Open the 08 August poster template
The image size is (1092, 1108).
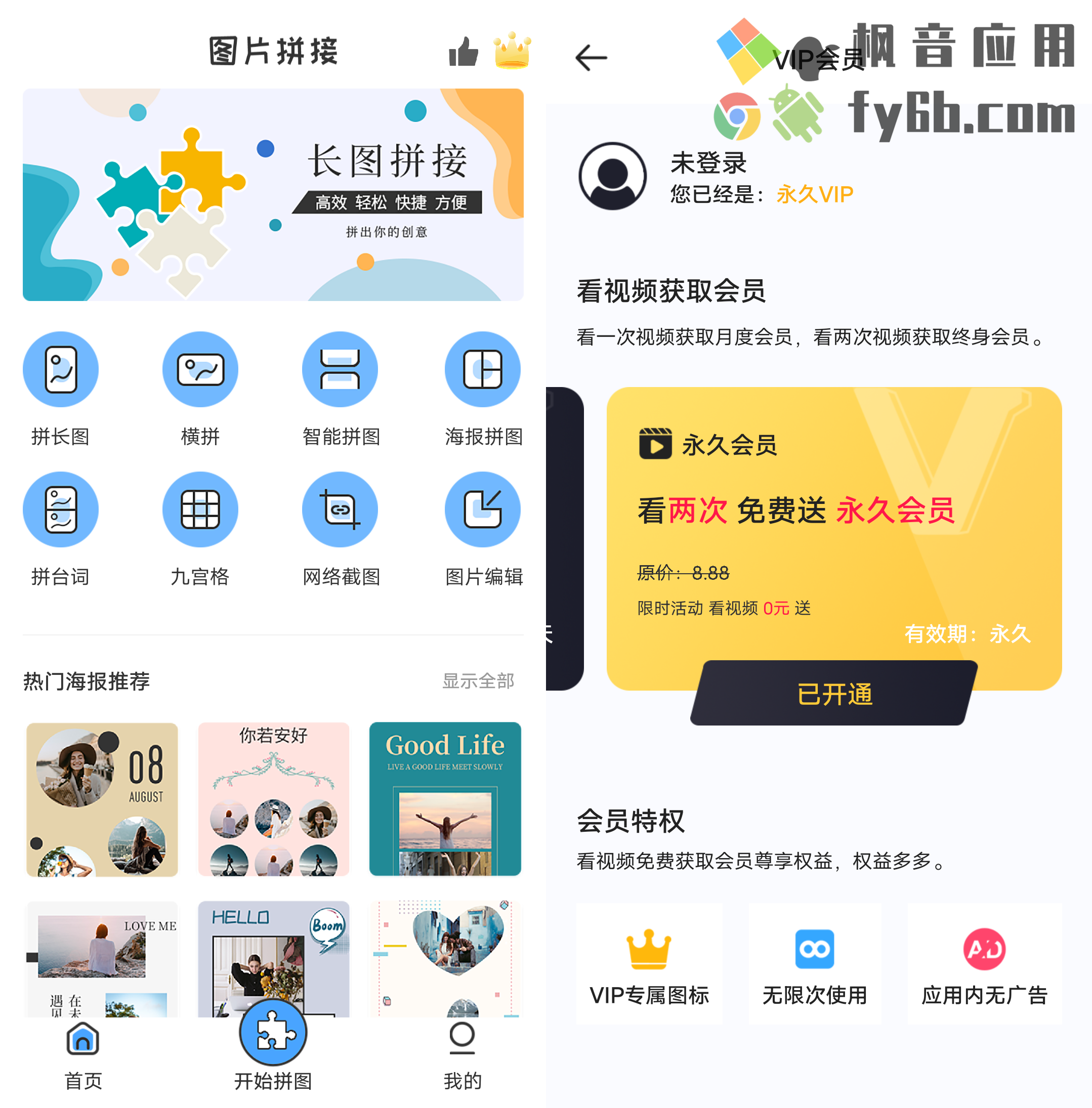(x=102, y=799)
